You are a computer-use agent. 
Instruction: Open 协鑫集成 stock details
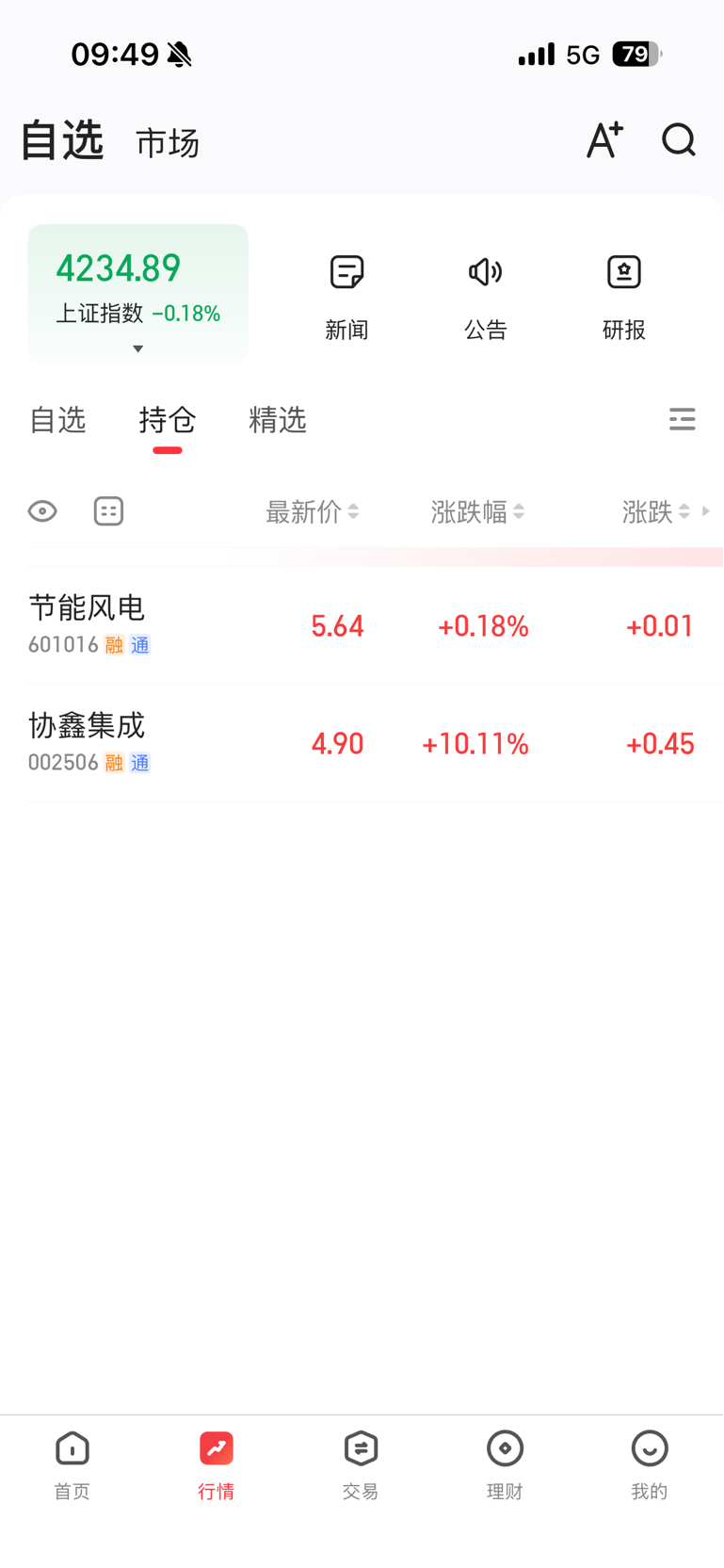point(362,743)
